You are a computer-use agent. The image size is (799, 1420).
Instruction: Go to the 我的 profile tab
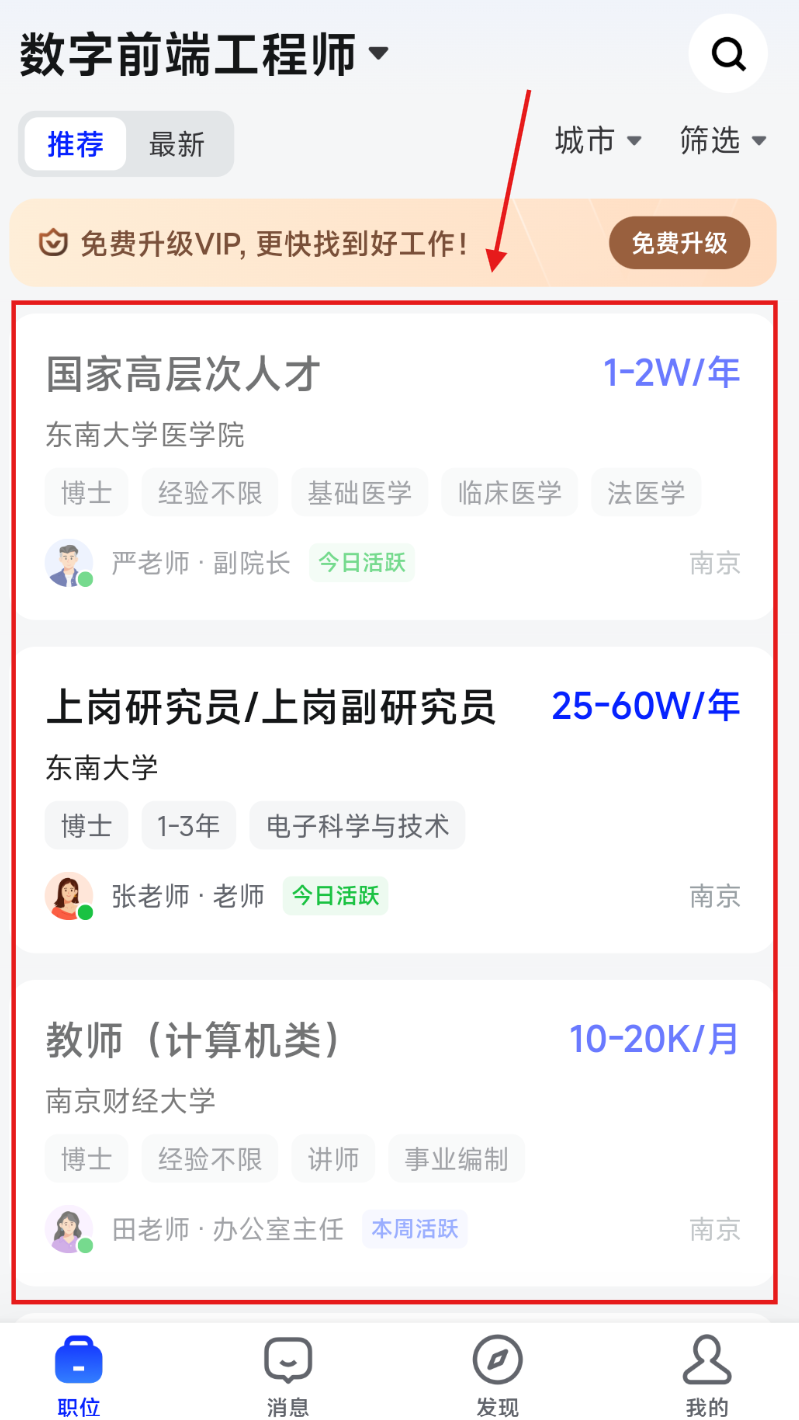click(707, 1376)
